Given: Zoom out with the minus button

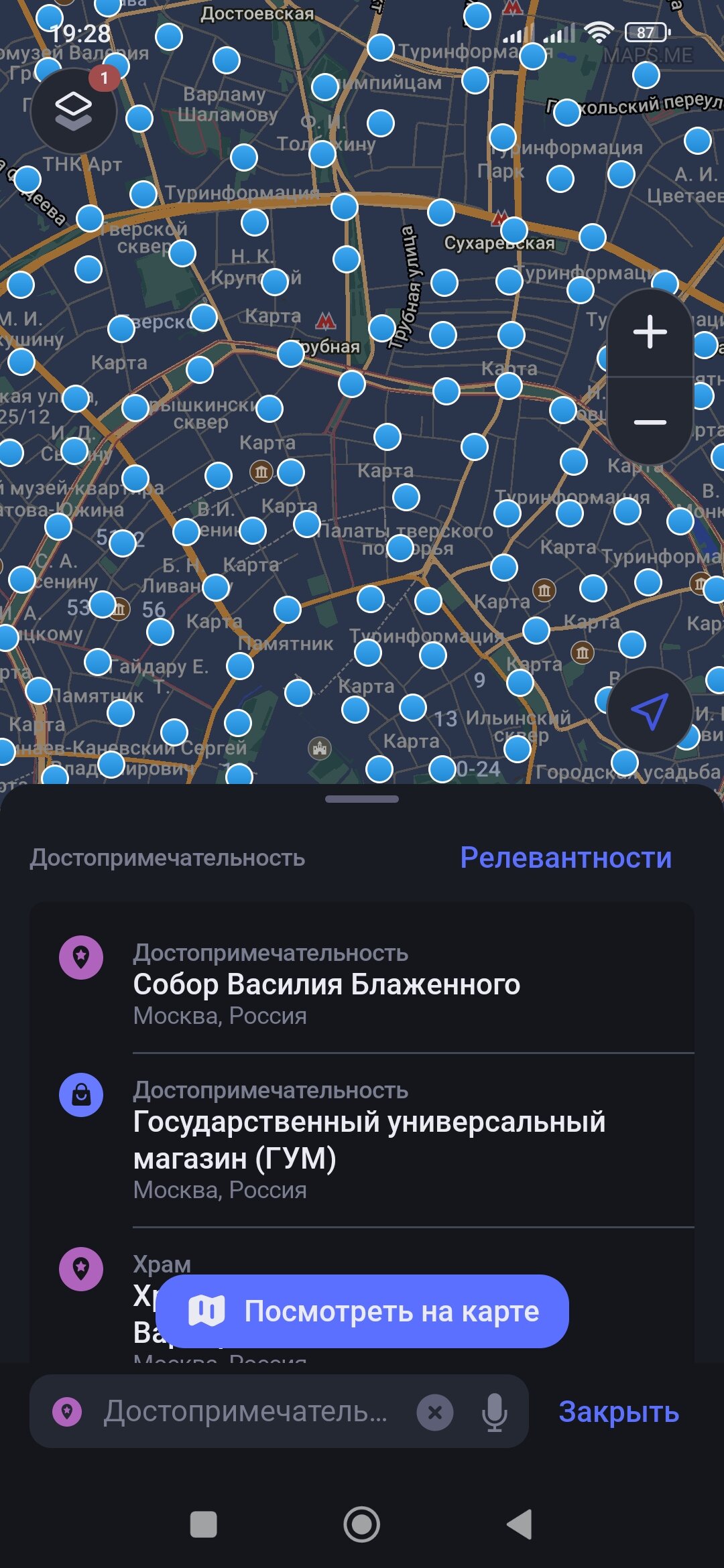Looking at the screenshot, I should (x=650, y=422).
